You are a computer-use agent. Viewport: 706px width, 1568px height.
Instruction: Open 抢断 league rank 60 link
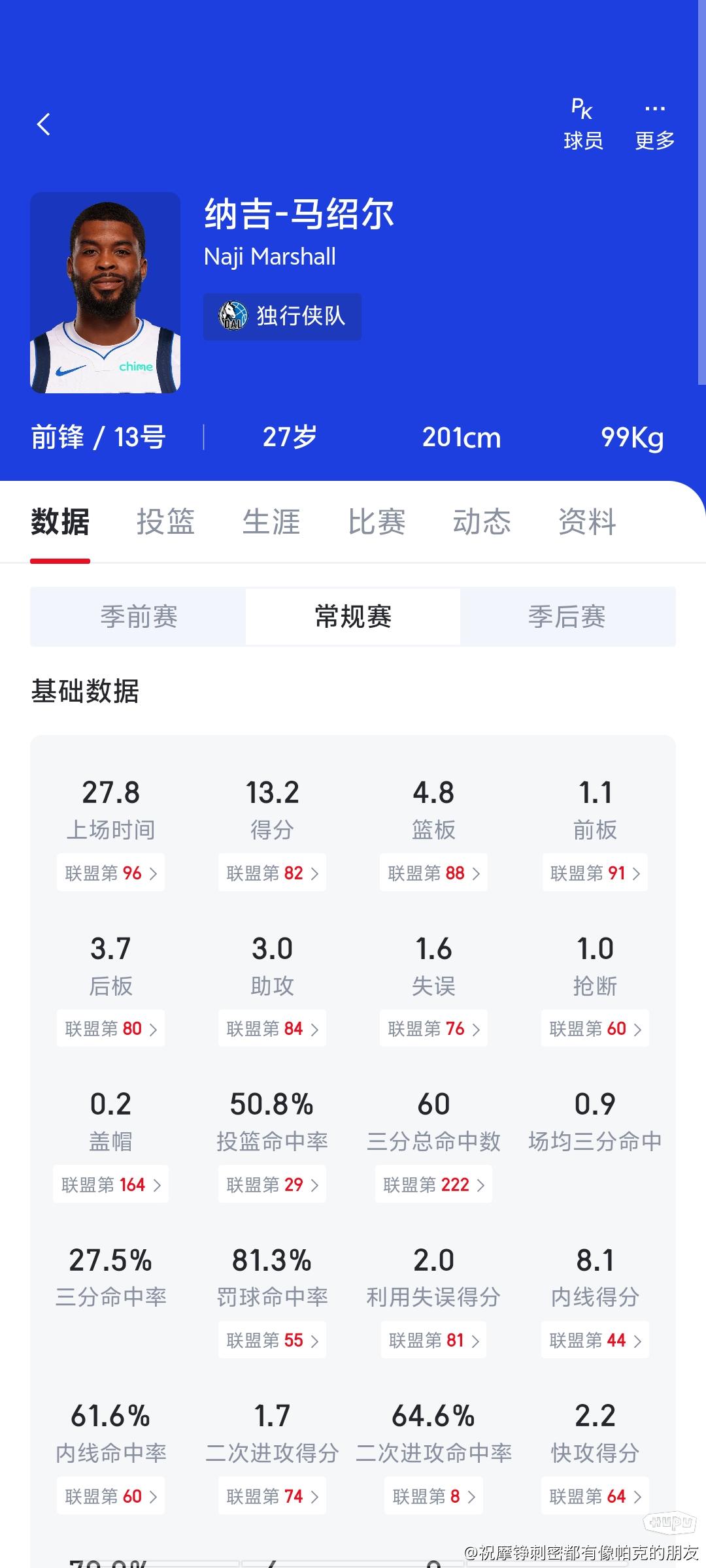pyautogui.click(x=594, y=1028)
